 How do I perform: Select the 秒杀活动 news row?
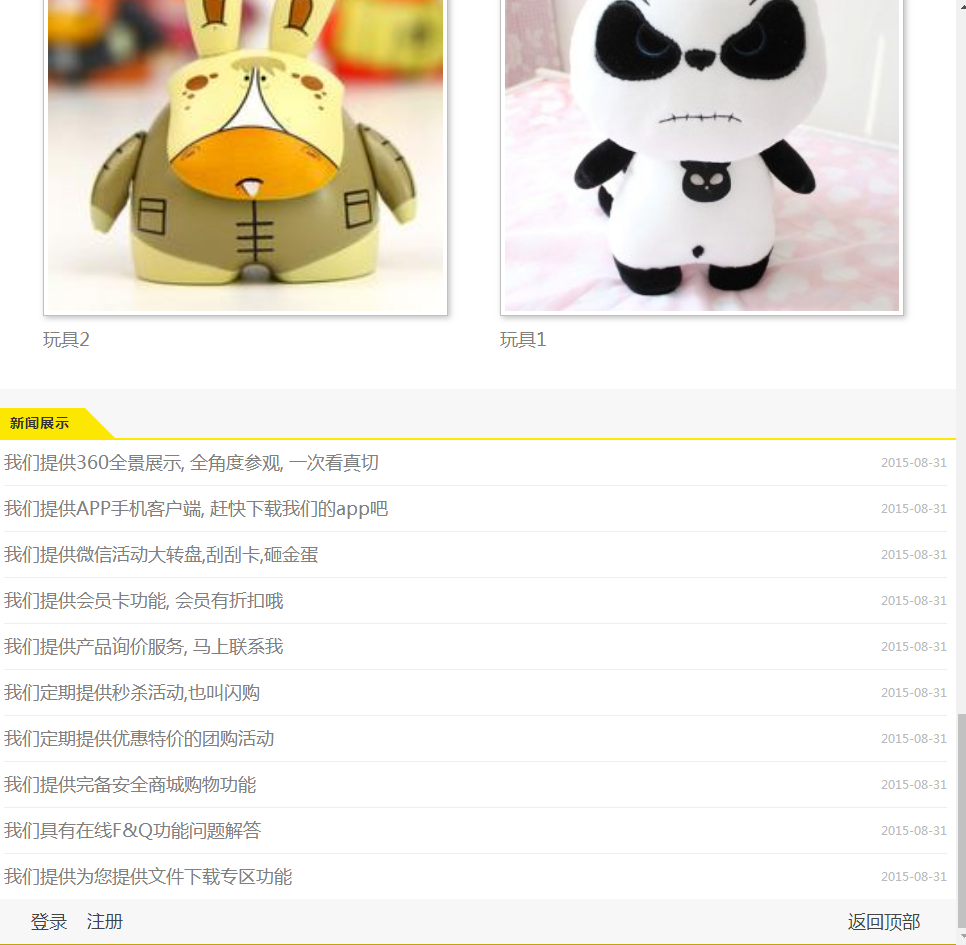pos(132,693)
